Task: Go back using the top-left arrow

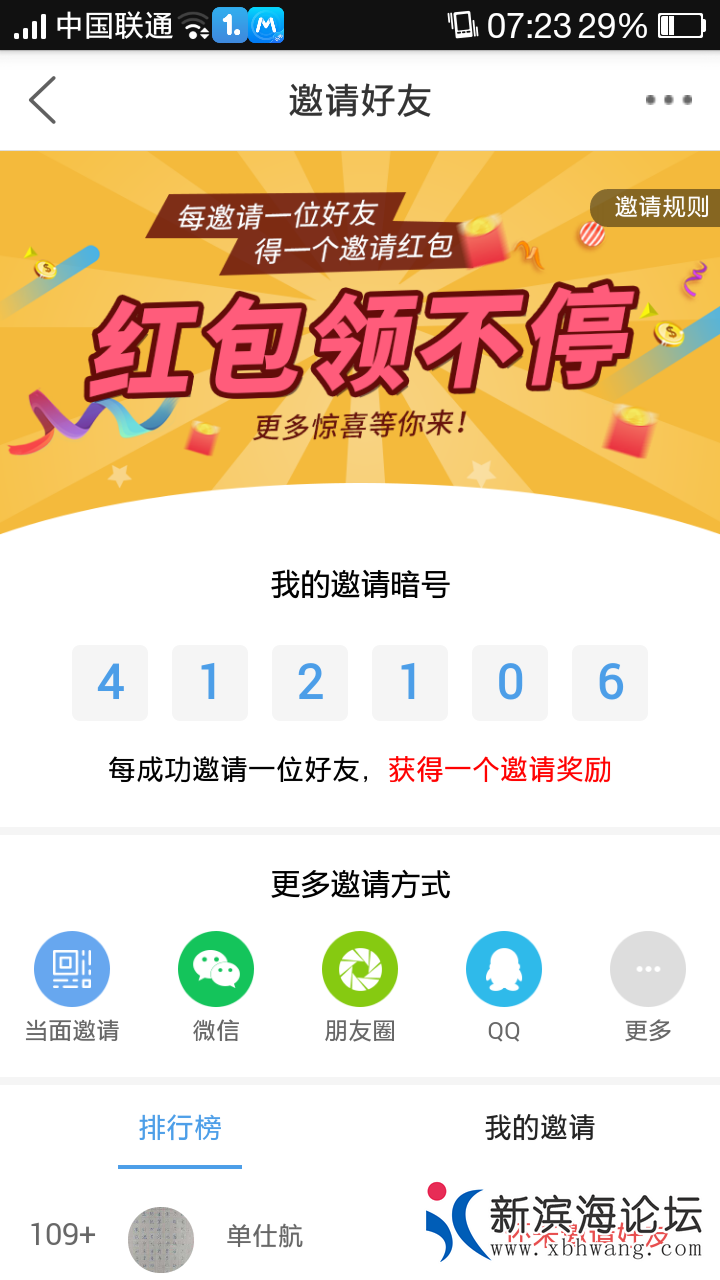Action: click(42, 100)
